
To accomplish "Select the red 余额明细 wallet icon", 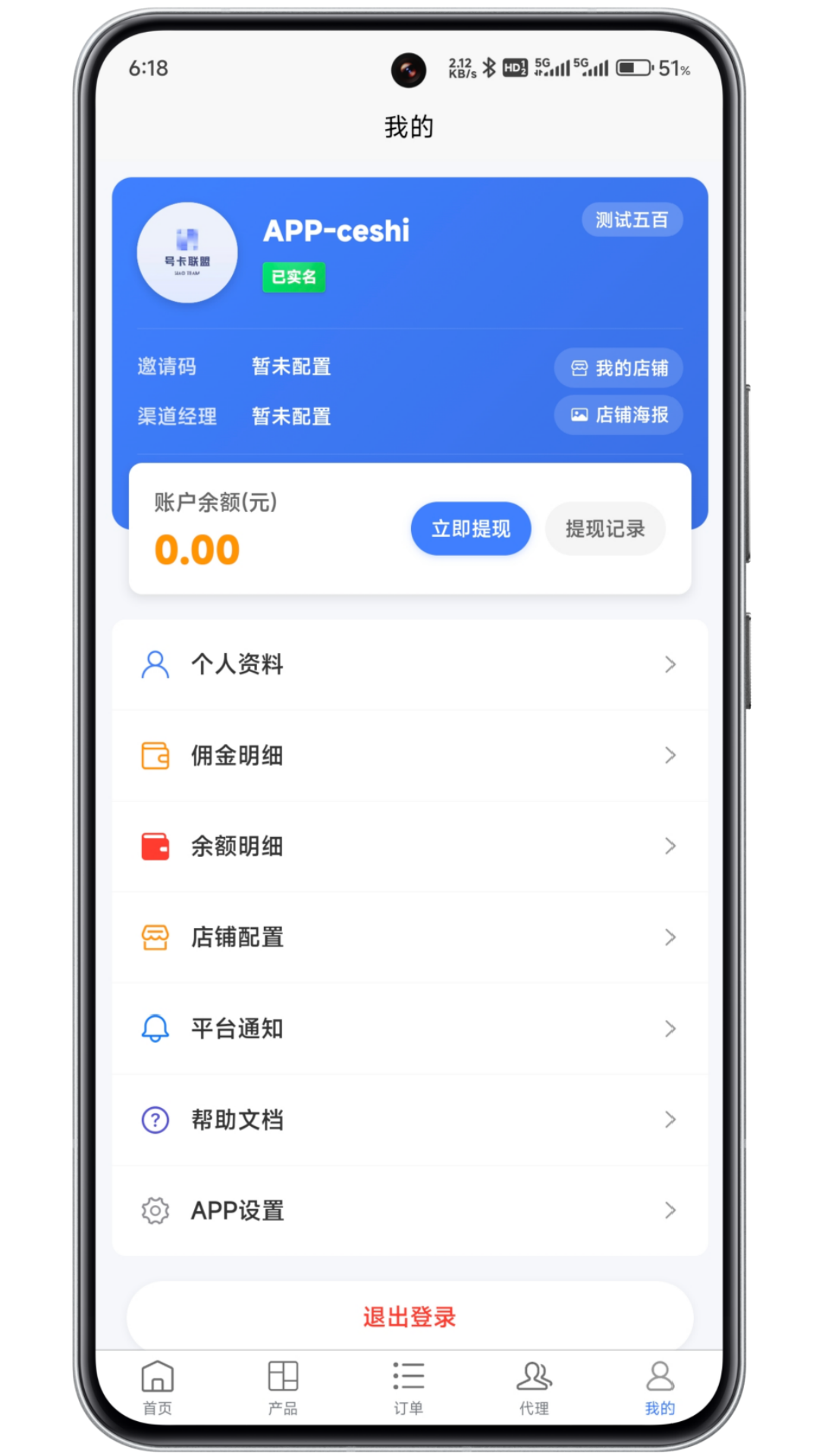I will pos(155,846).
